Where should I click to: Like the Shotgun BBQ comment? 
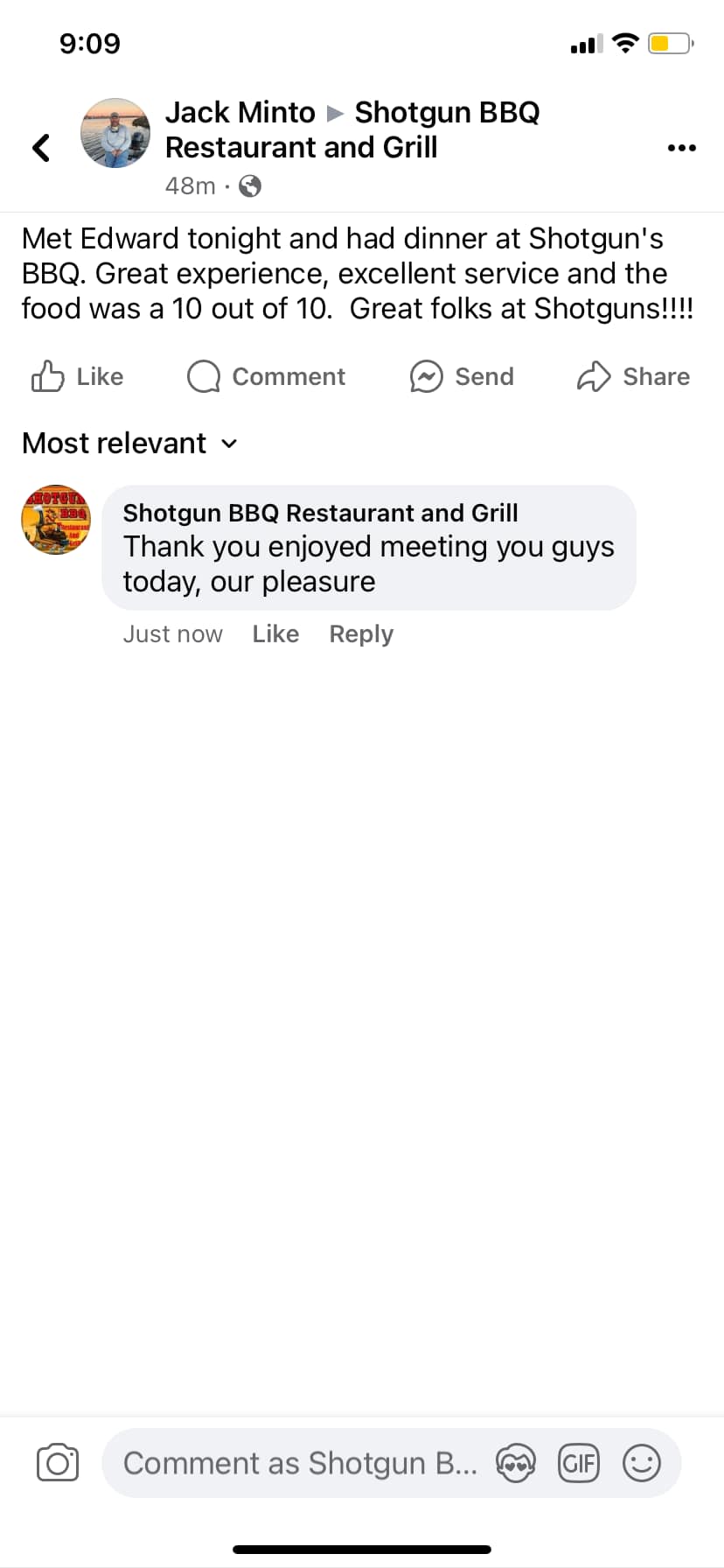point(275,633)
